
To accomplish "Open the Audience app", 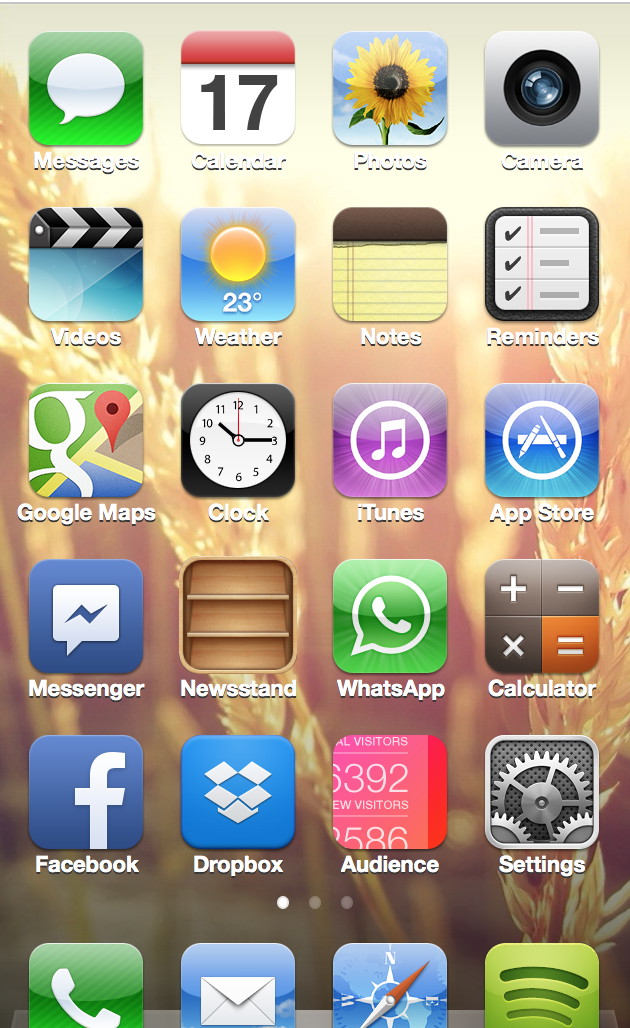I will 390,791.
